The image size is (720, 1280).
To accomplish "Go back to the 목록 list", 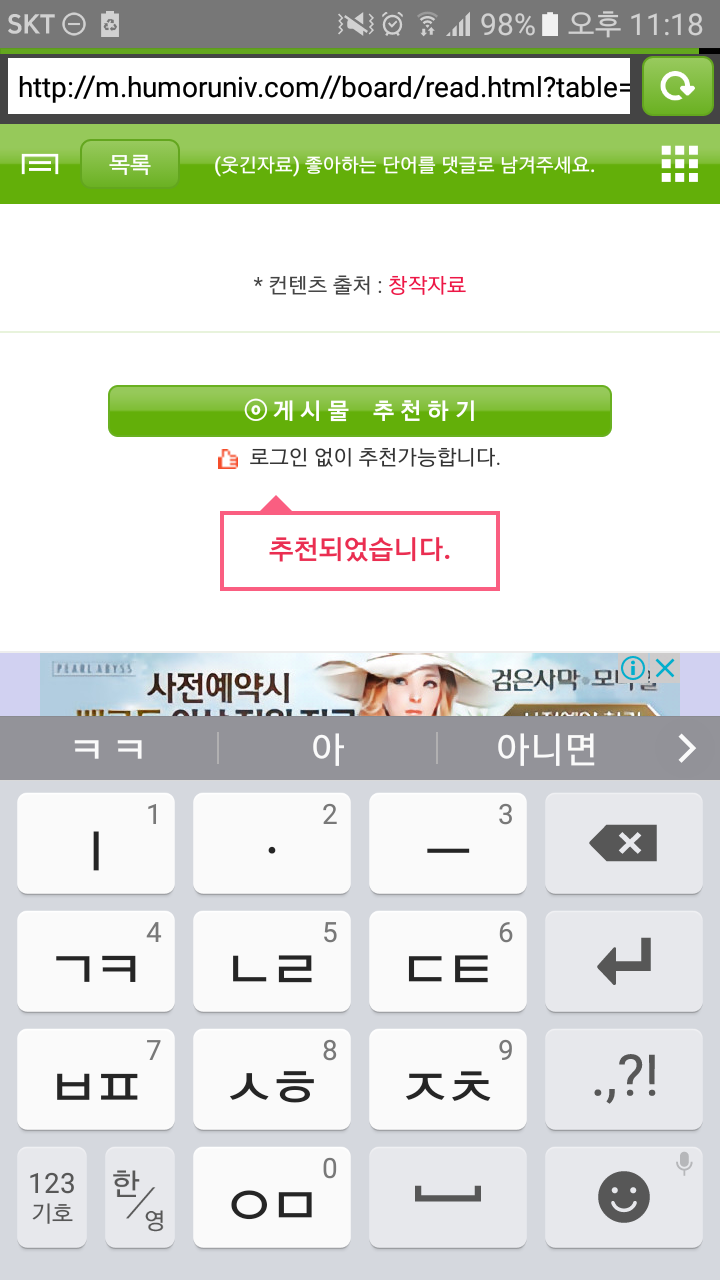I will click(x=130, y=164).
